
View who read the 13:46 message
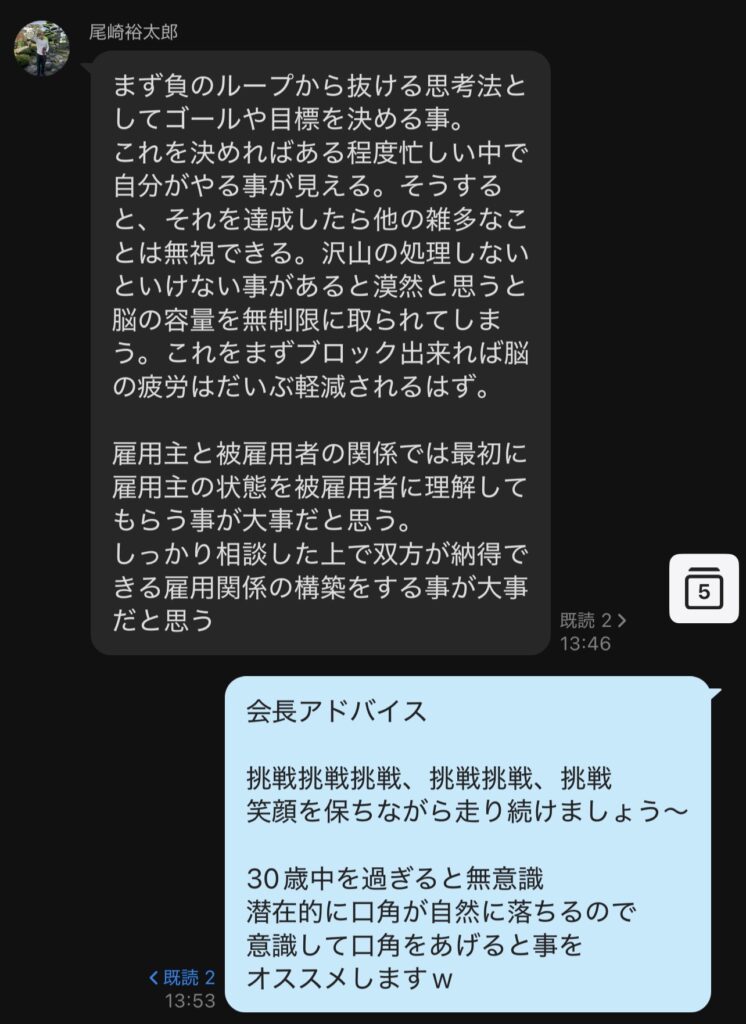coord(593,620)
